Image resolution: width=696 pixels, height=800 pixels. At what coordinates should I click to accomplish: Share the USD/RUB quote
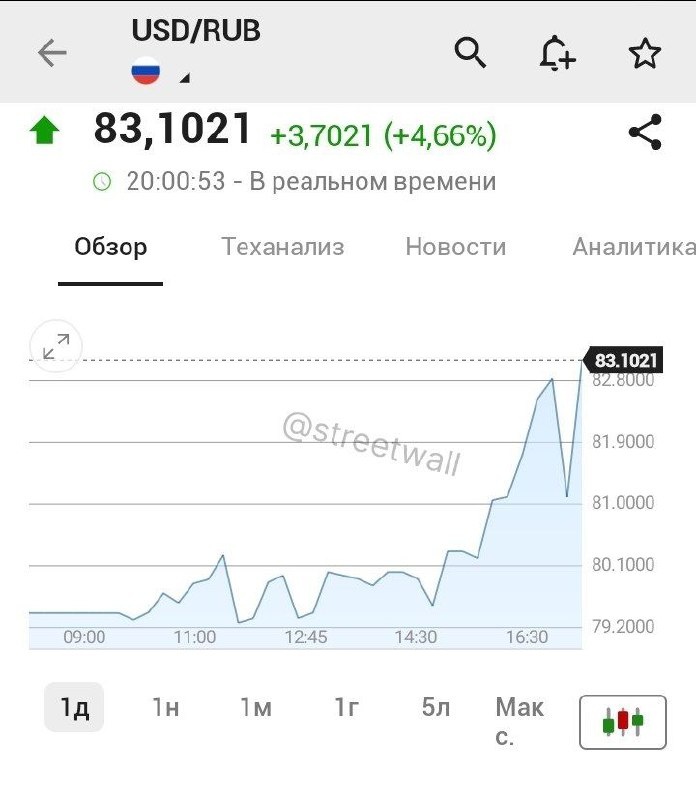point(645,132)
